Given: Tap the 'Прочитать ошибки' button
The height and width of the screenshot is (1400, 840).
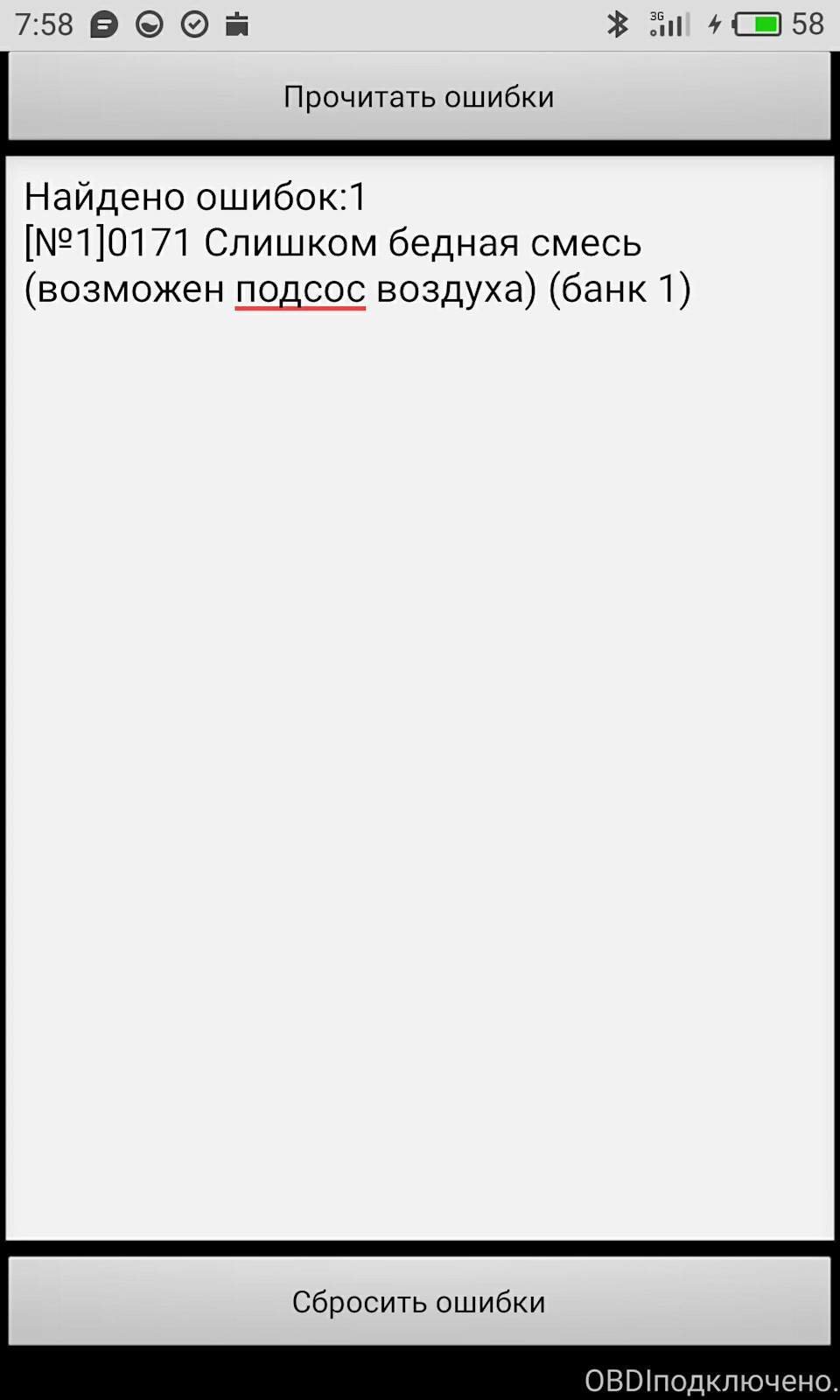Looking at the screenshot, I should click(x=419, y=96).
